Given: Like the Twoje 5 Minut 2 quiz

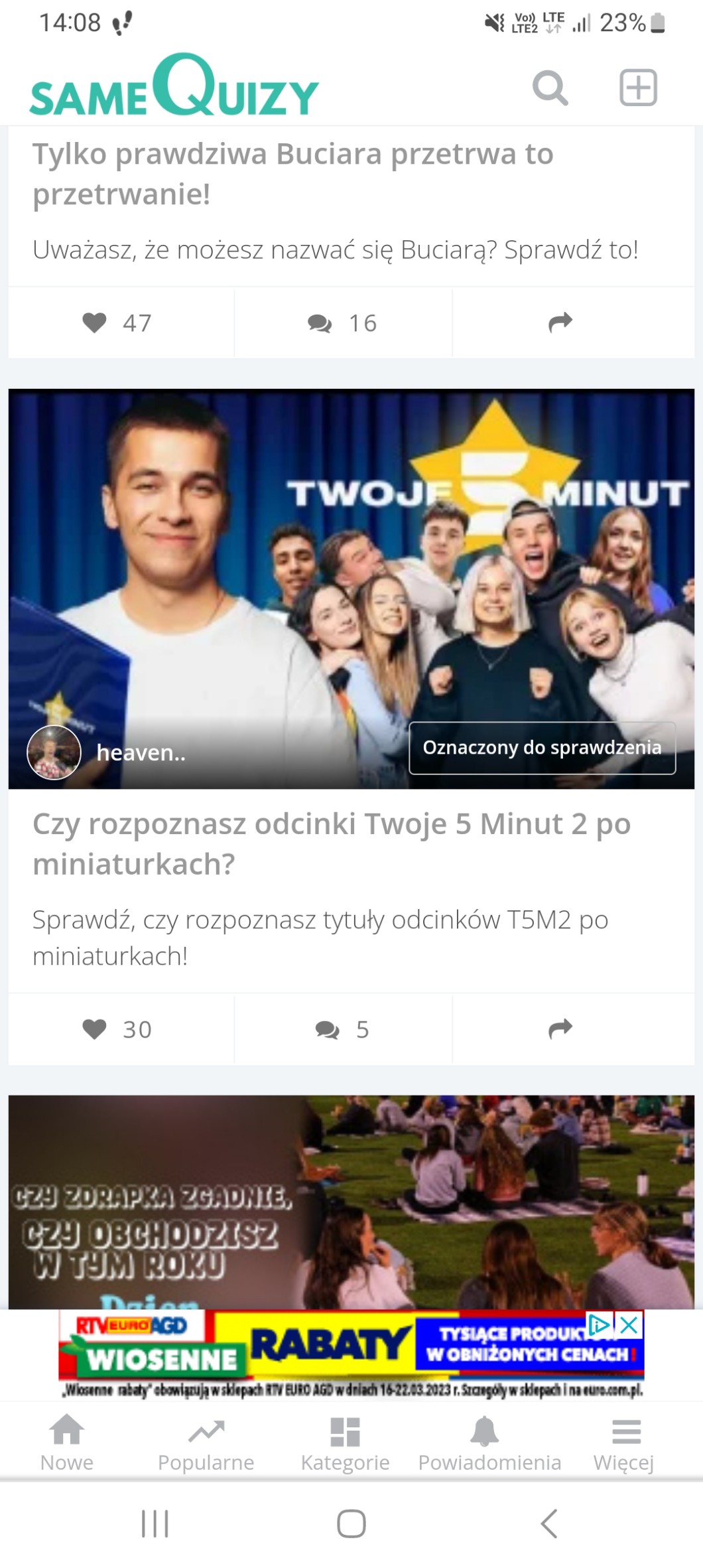Looking at the screenshot, I should click(118, 1029).
